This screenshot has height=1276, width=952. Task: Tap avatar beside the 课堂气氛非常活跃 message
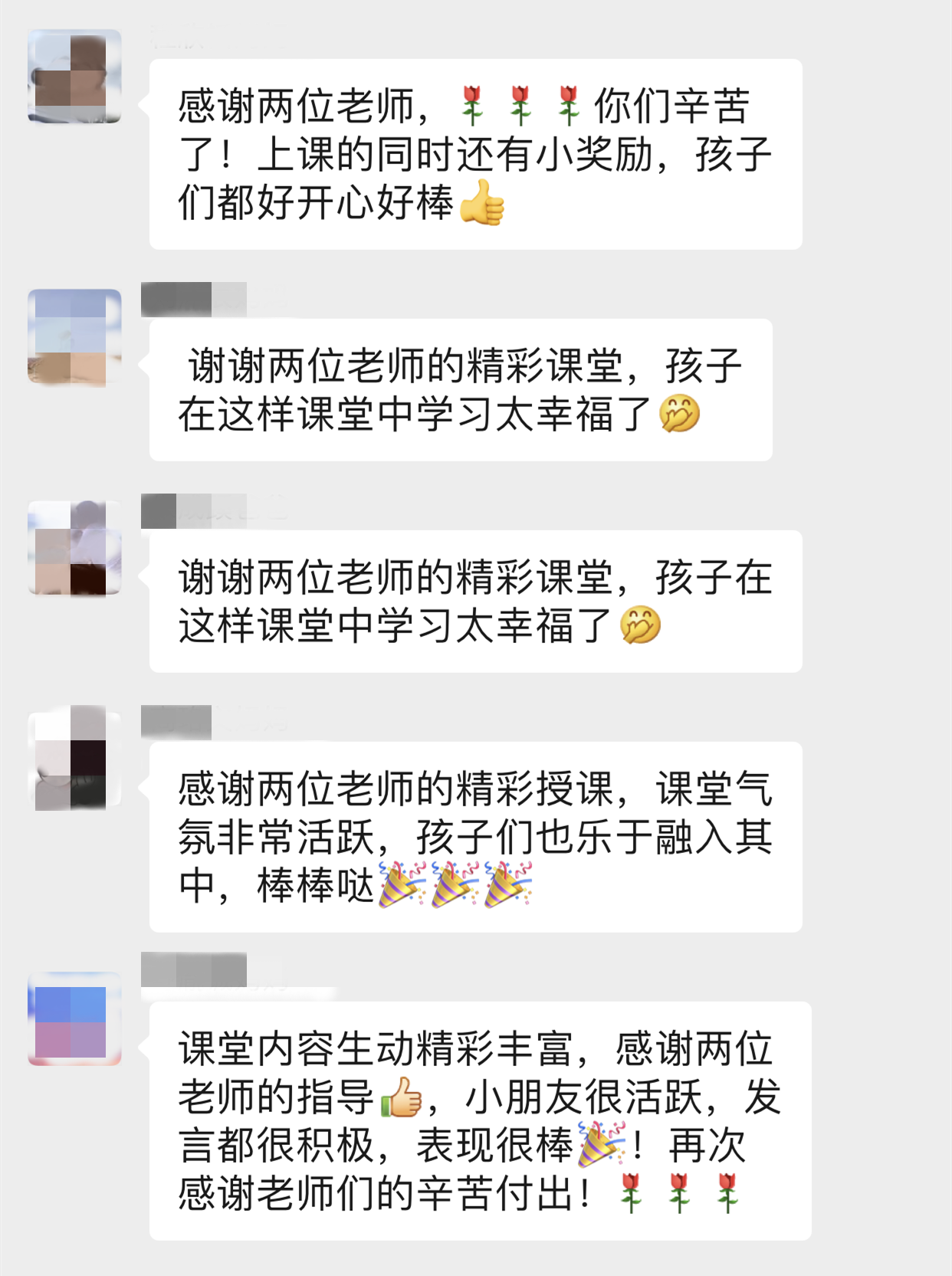click(x=74, y=758)
